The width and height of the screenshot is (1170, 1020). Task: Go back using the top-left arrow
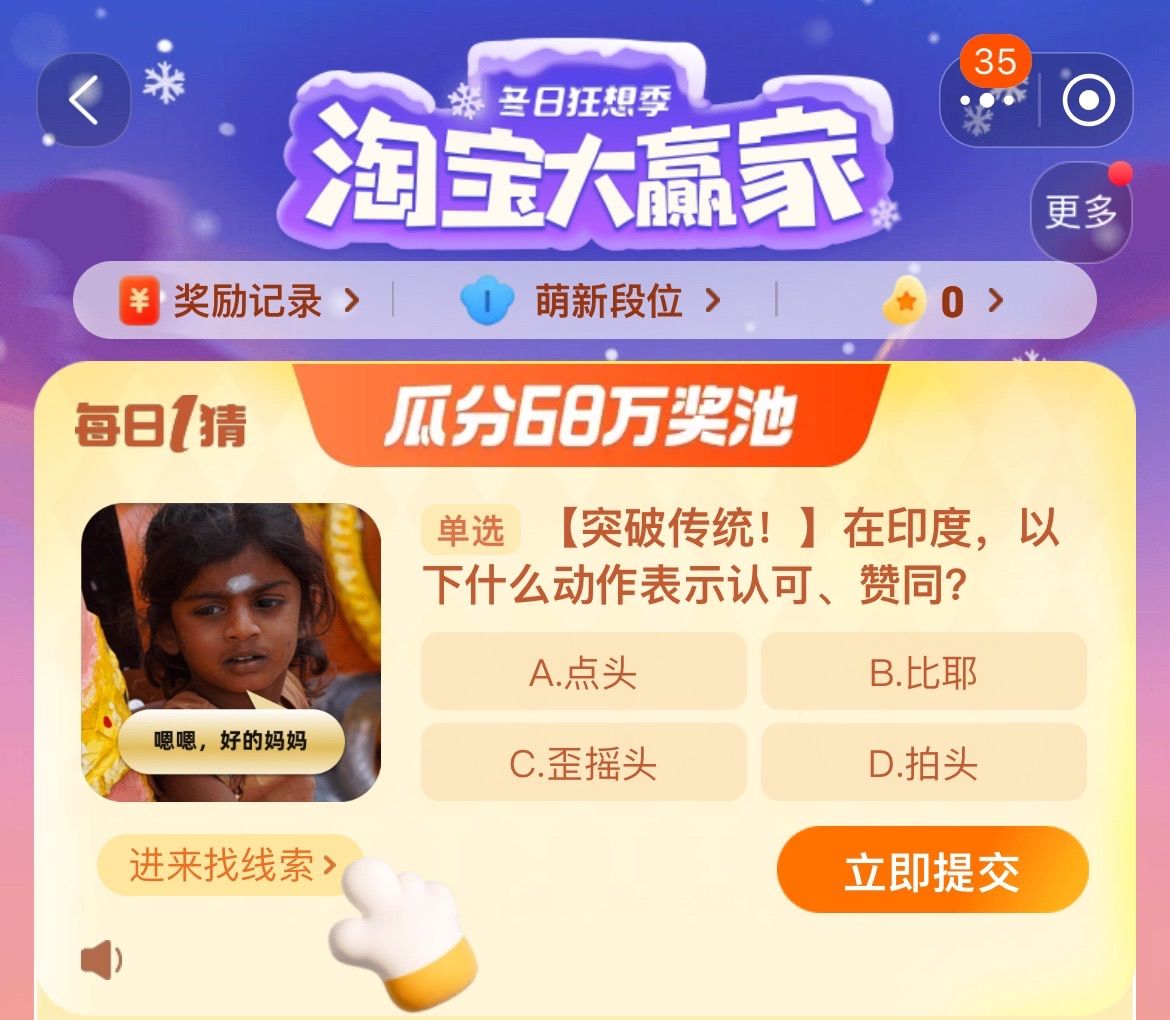(84, 100)
